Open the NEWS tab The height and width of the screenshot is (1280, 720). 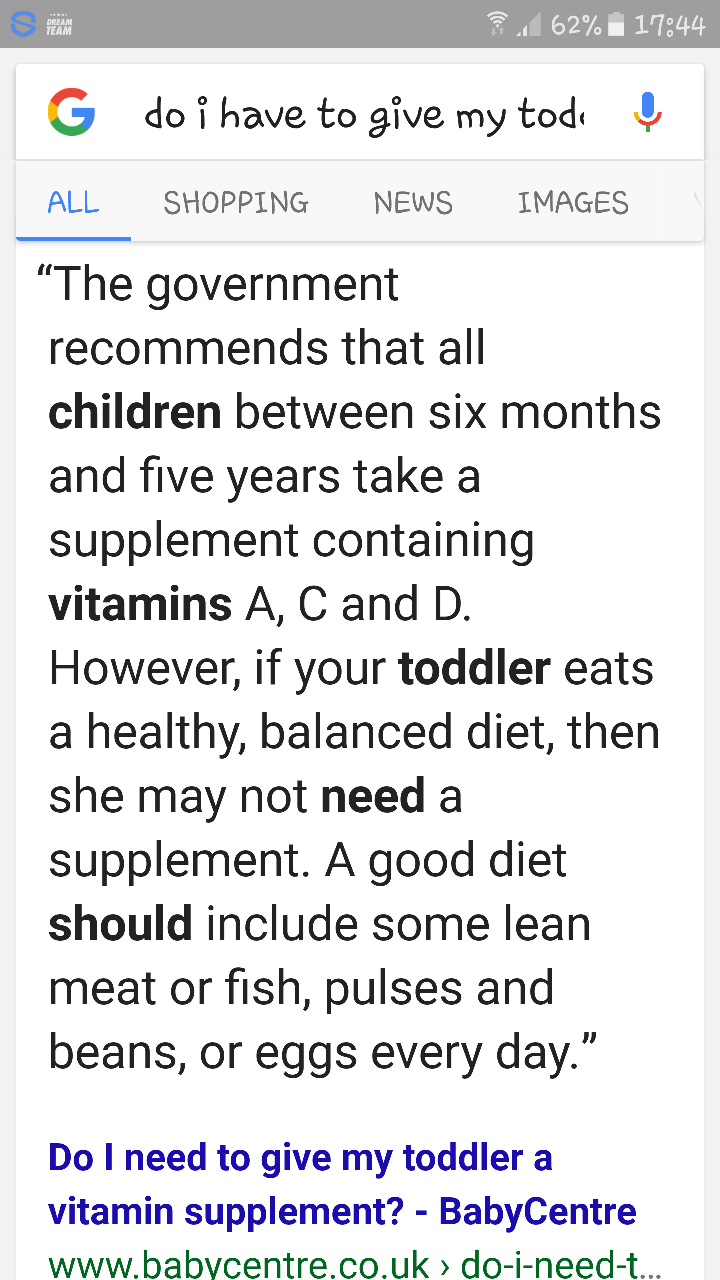pos(412,202)
